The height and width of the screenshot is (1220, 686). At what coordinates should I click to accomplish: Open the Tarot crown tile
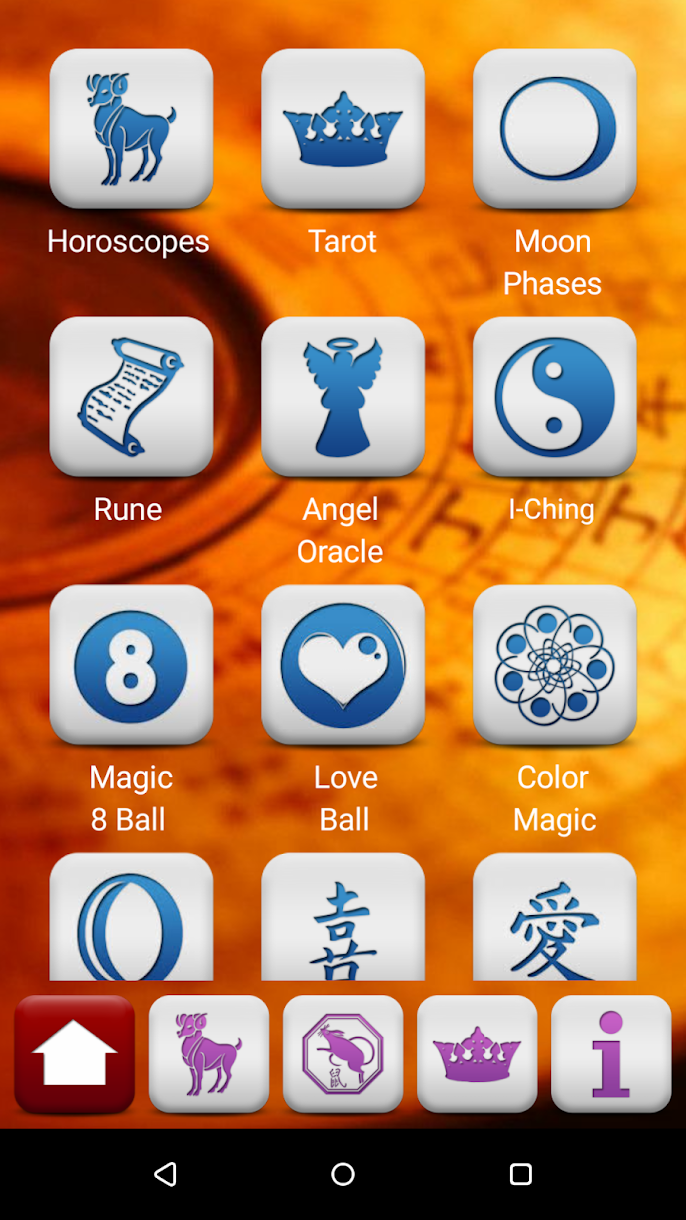click(x=343, y=129)
